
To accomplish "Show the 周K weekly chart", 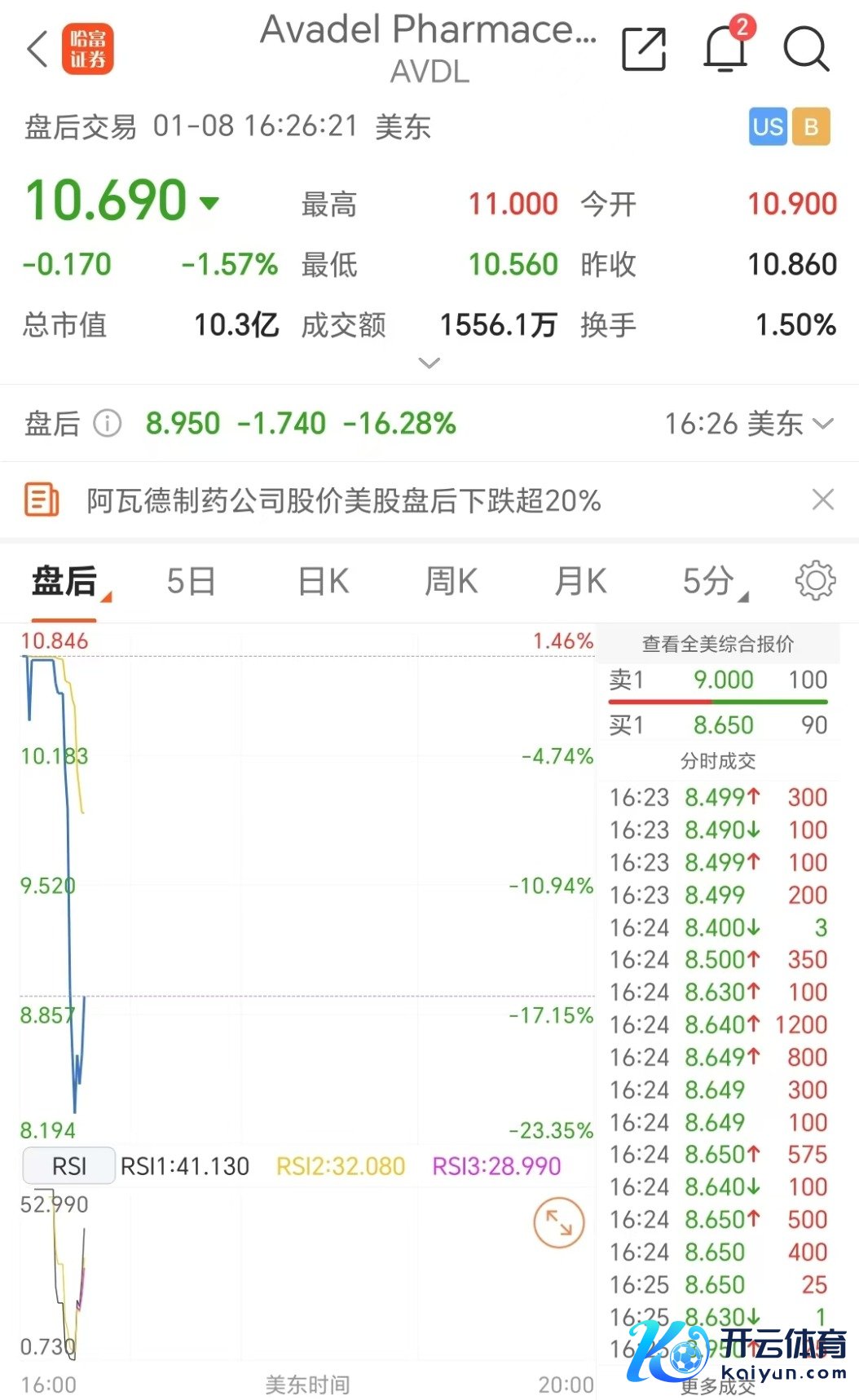I will tap(451, 582).
